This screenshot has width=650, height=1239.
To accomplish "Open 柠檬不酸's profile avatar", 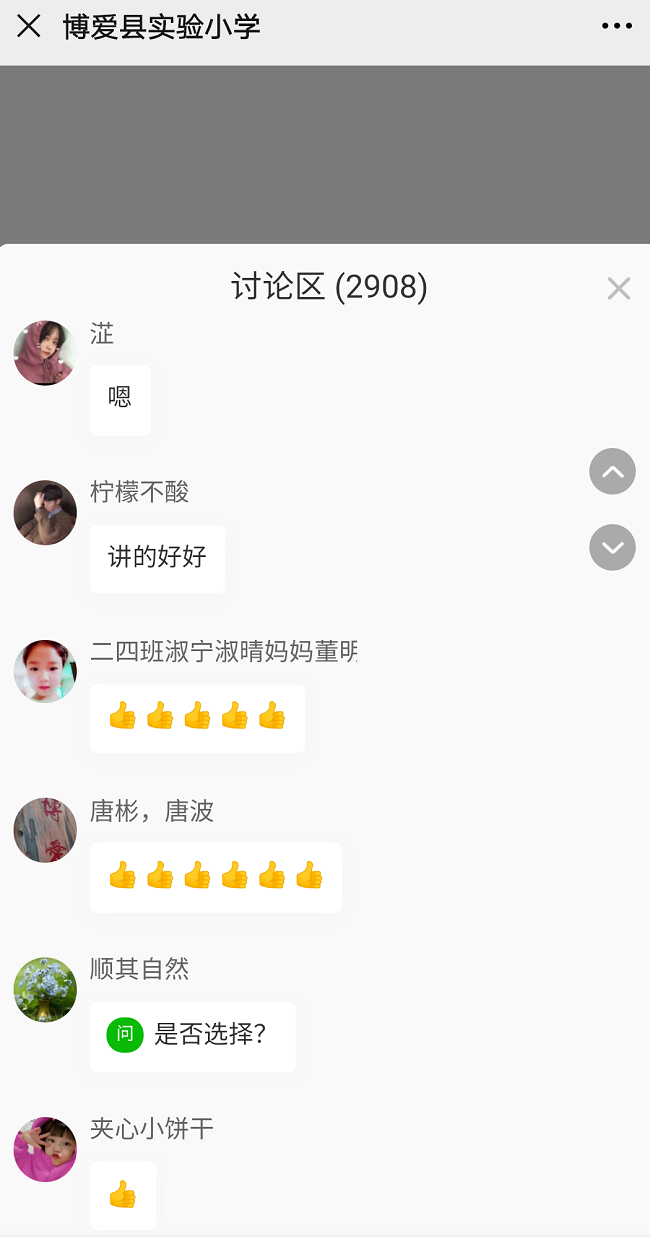I will pos(45,513).
